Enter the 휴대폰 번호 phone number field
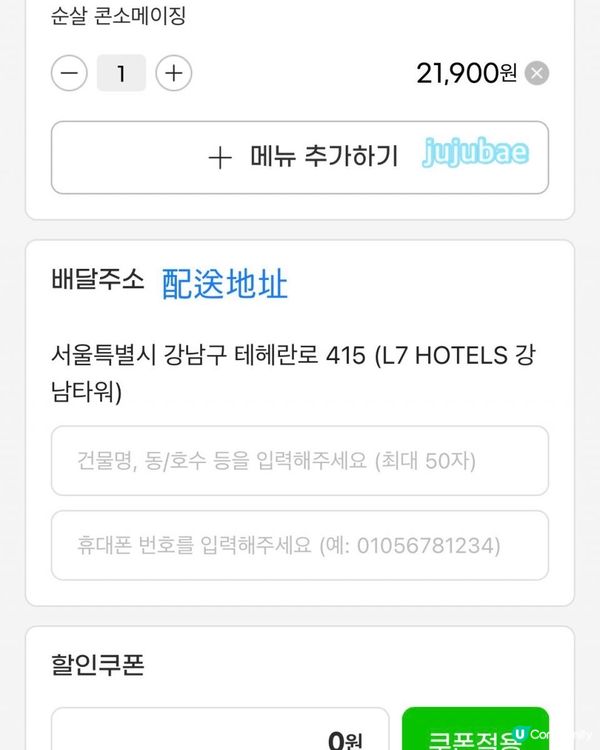The height and width of the screenshot is (750, 600). 300,546
